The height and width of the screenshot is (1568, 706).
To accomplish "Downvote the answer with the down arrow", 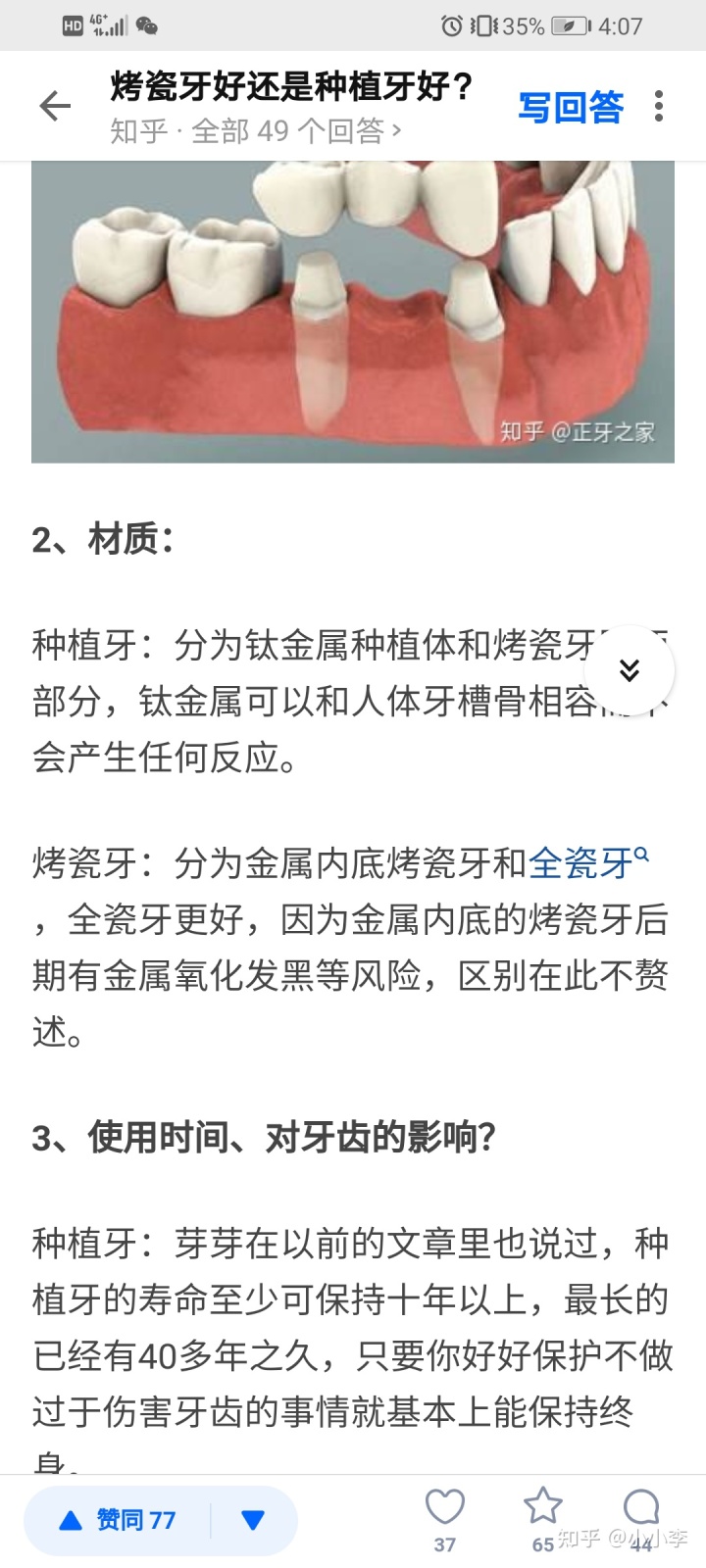I will 253,1520.
